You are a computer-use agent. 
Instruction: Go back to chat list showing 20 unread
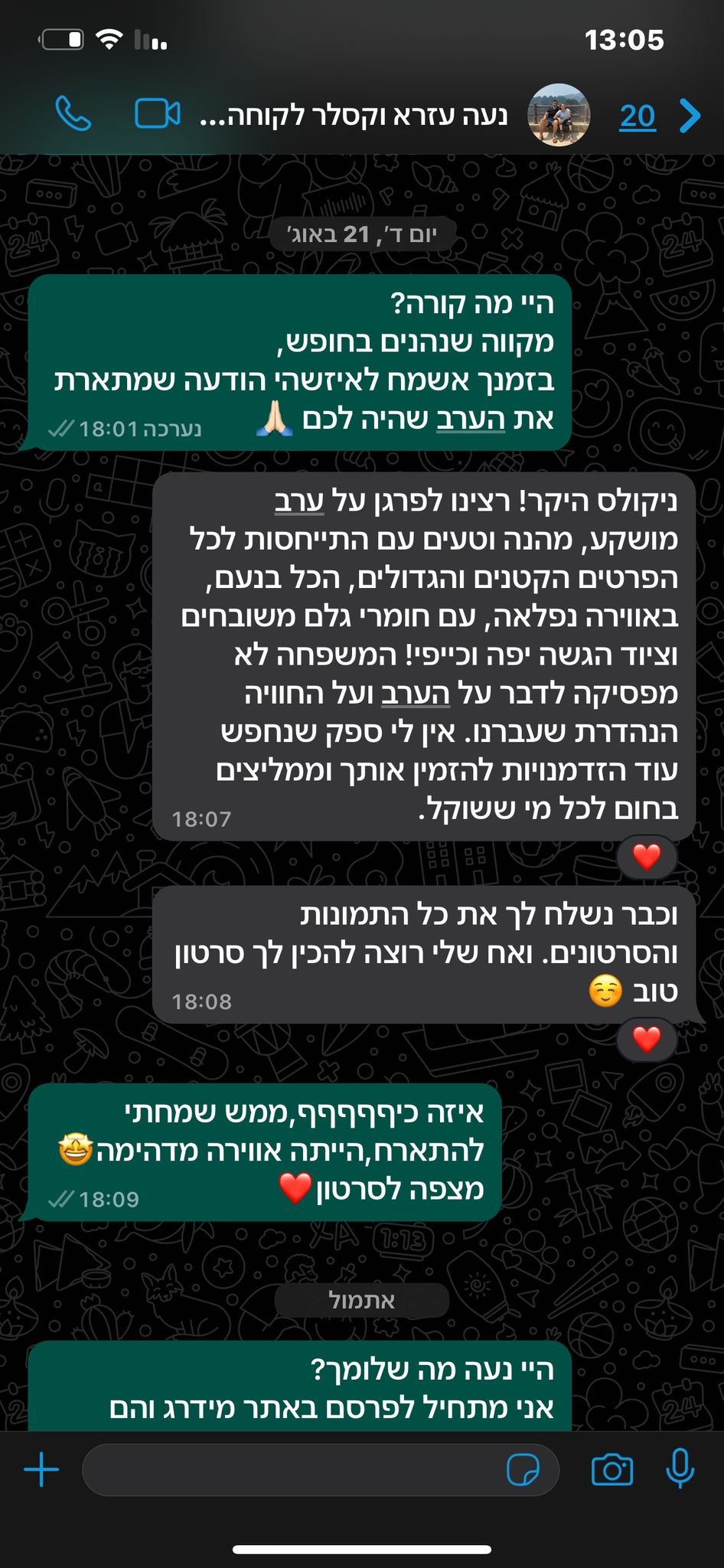tap(658, 116)
